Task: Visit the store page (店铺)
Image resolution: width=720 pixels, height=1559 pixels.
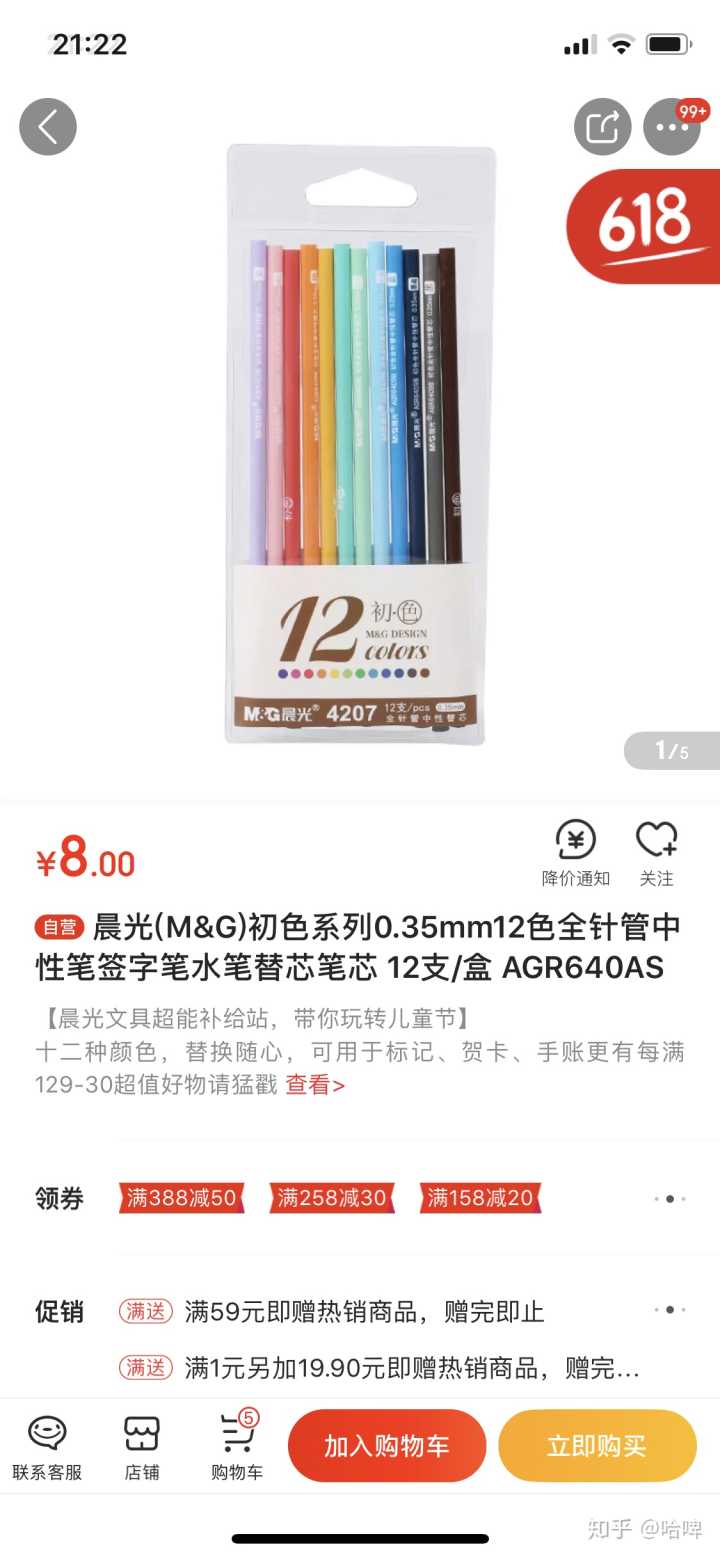Action: (142, 1446)
